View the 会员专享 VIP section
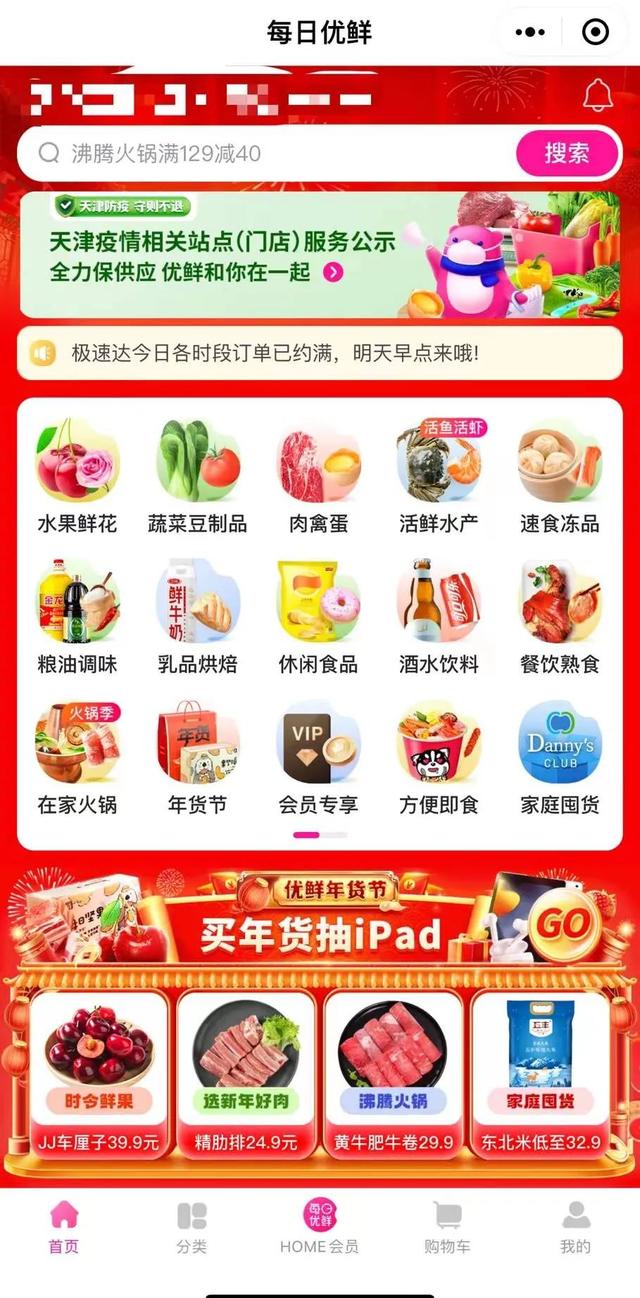Viewport: 640px width, 1298px height. click(x=318, y=758)
